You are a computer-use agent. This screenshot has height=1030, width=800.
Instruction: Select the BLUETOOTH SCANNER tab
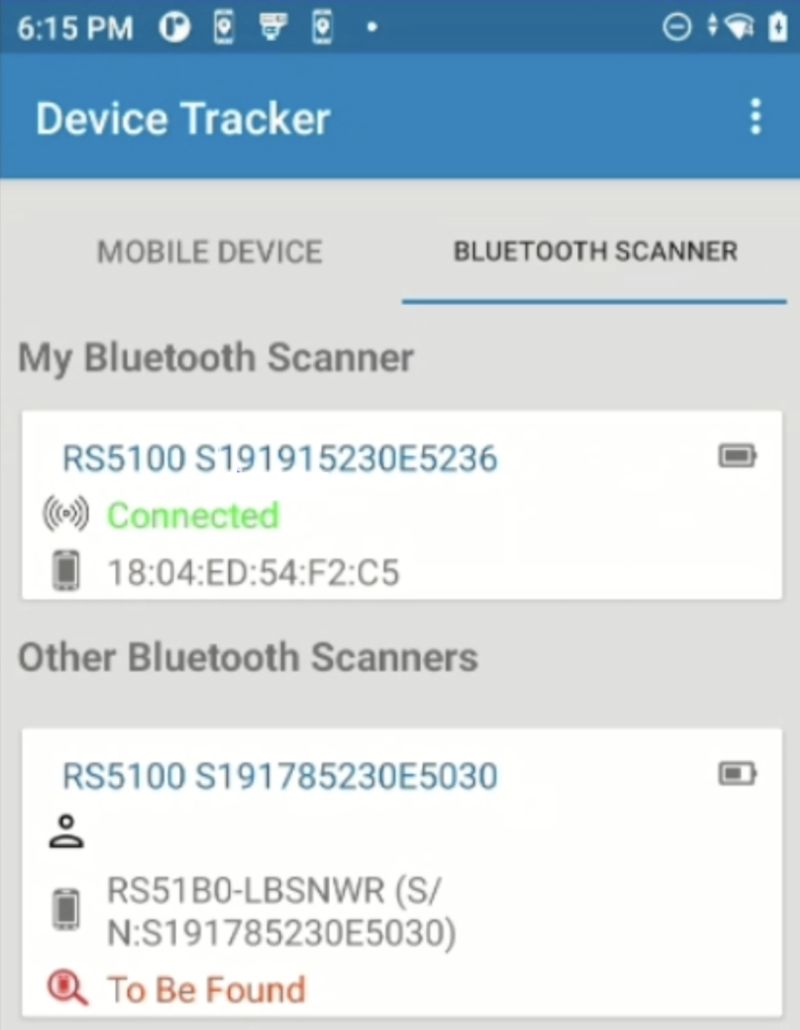596,252
